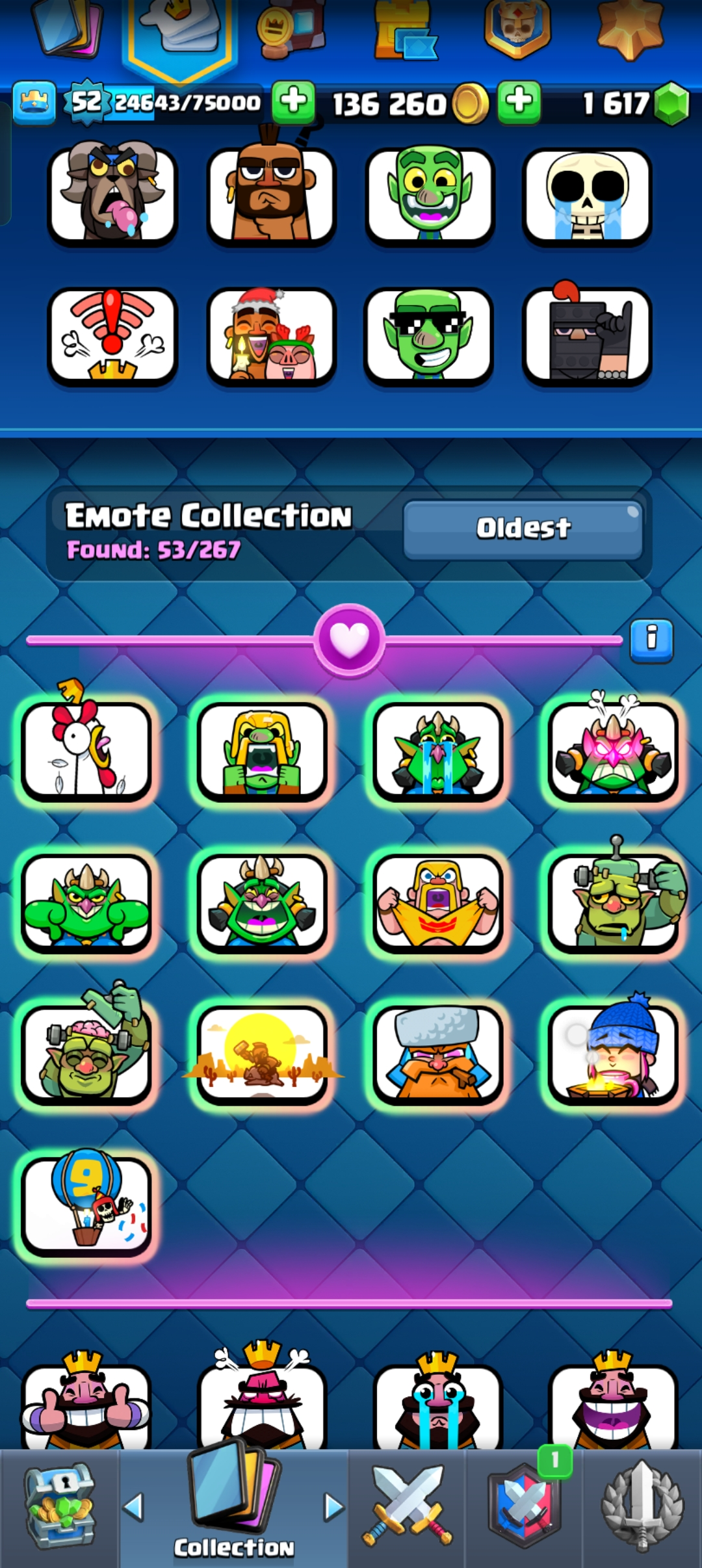Screen dimensions: 702x1568
Task: Select the sunset desert emote
Action: [x=261, y=1052]
